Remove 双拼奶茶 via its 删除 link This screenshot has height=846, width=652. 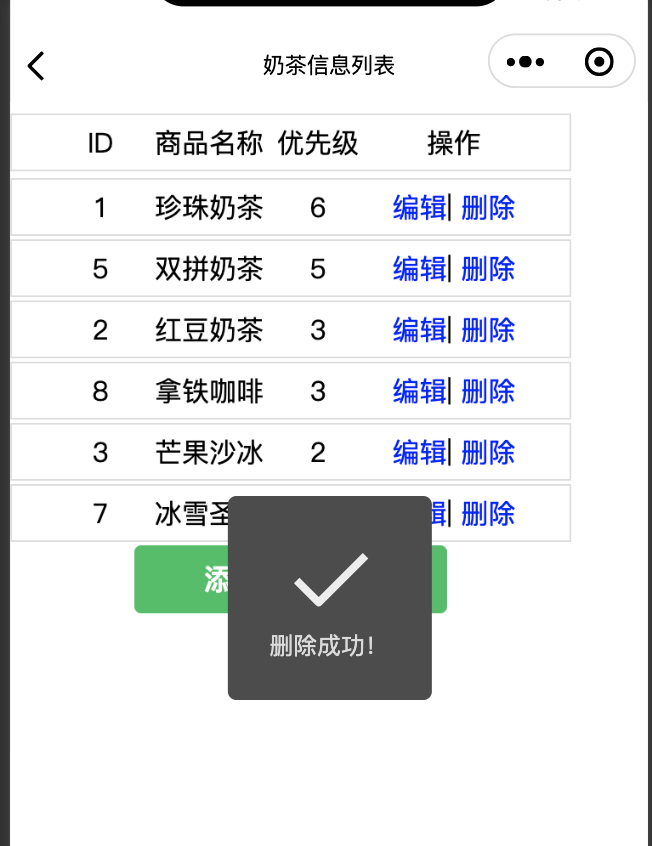pyautogui.click(x=488, y=269)
